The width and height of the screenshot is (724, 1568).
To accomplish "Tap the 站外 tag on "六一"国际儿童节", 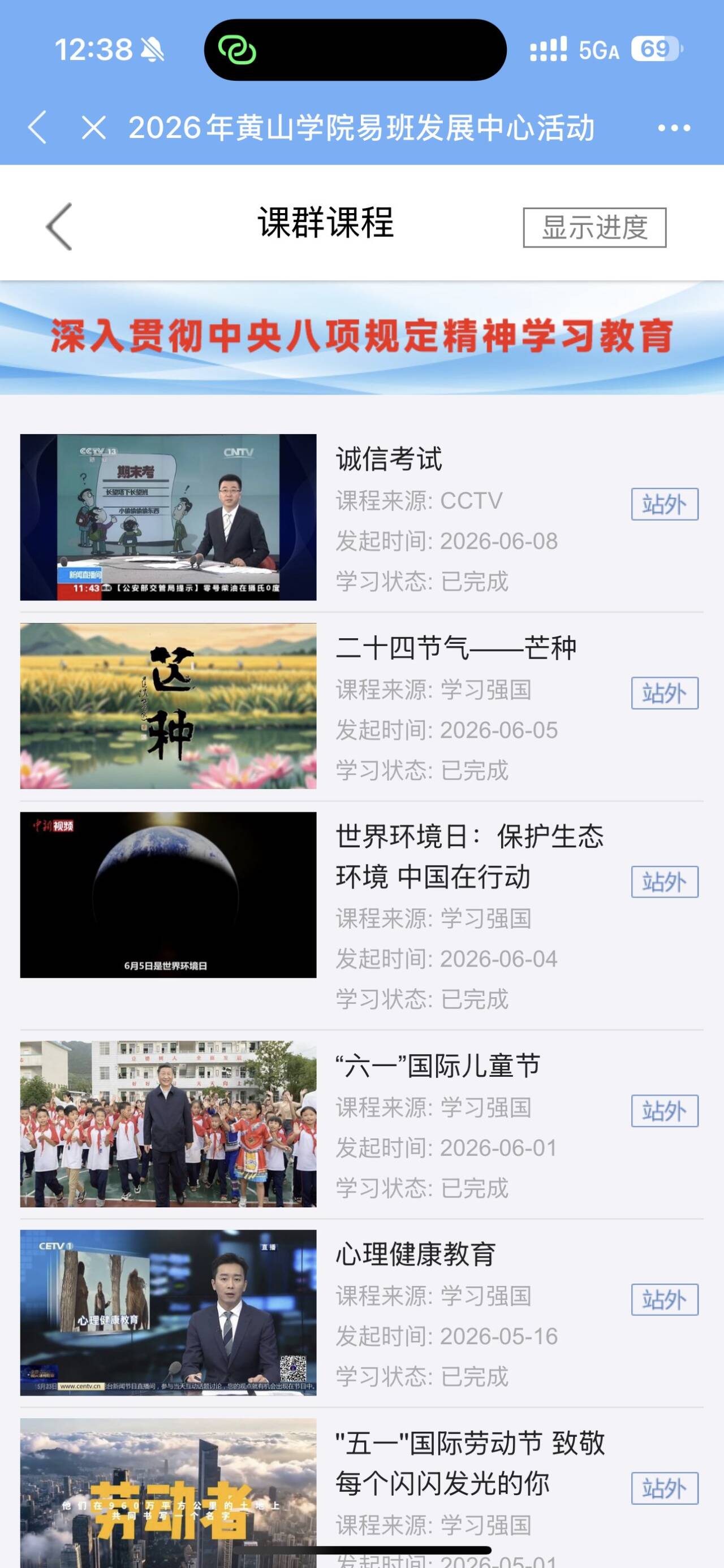I will [x=664, y=1111].
